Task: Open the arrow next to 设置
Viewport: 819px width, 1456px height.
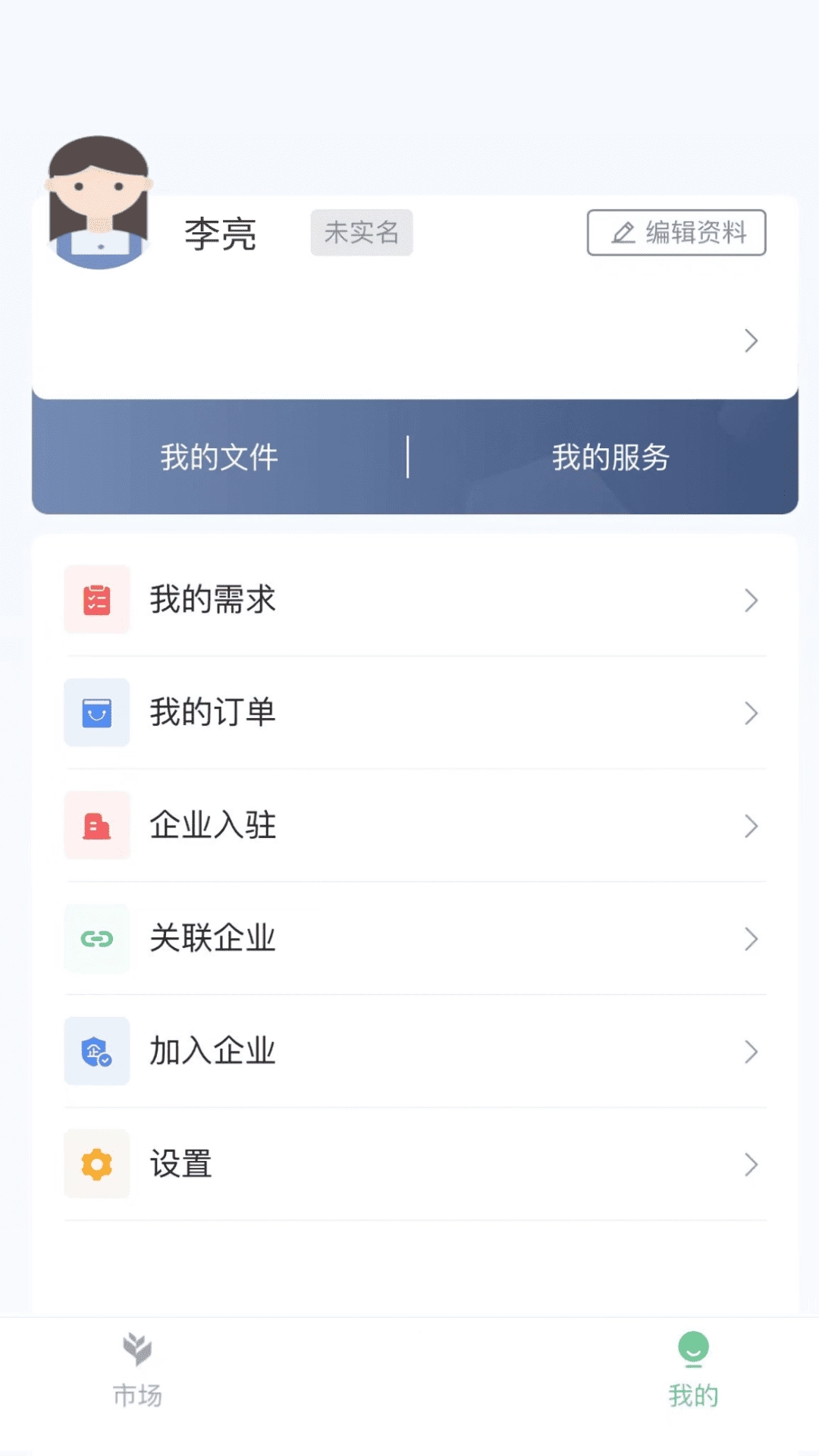Action: pos(752,1165)
